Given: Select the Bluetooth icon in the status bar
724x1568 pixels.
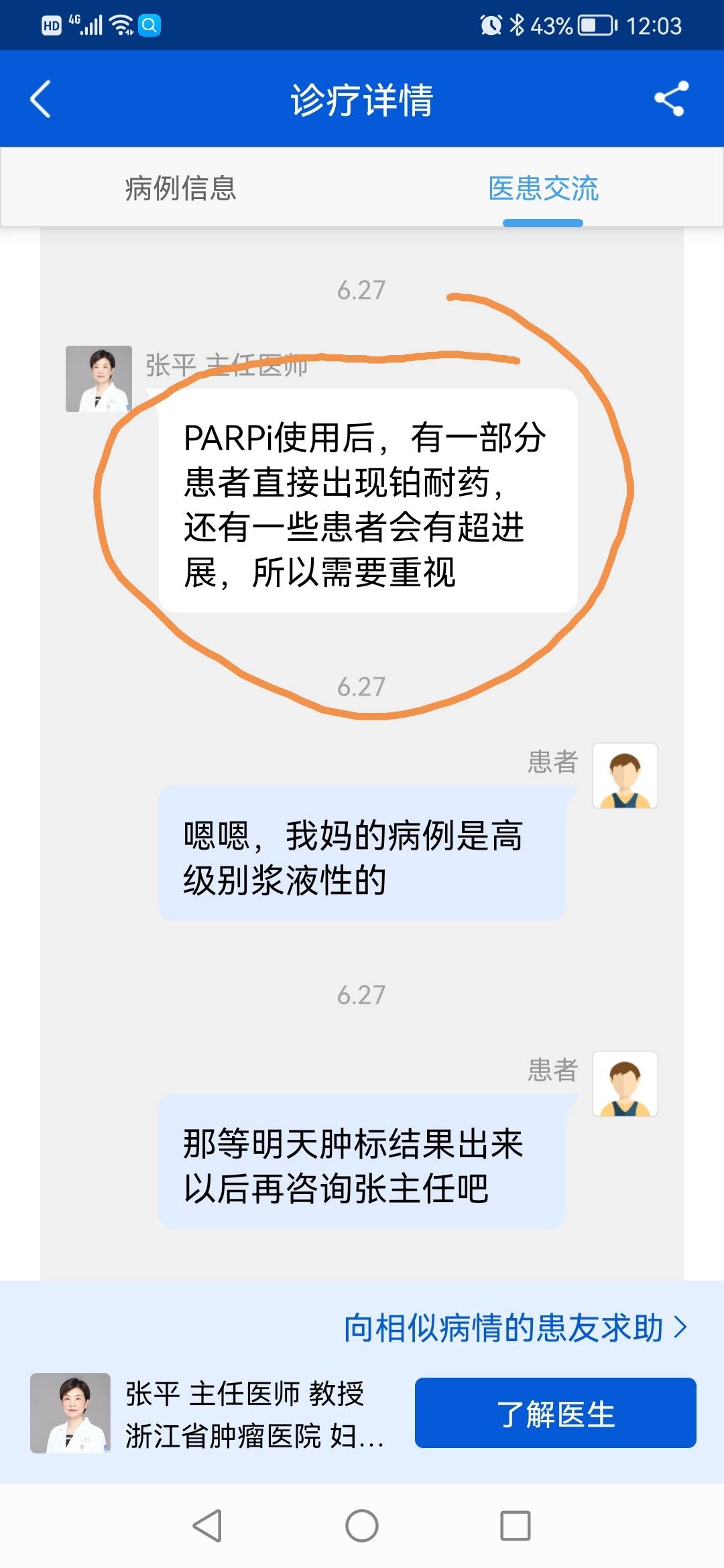Looking at the screenshot, I should pos(516,25).
